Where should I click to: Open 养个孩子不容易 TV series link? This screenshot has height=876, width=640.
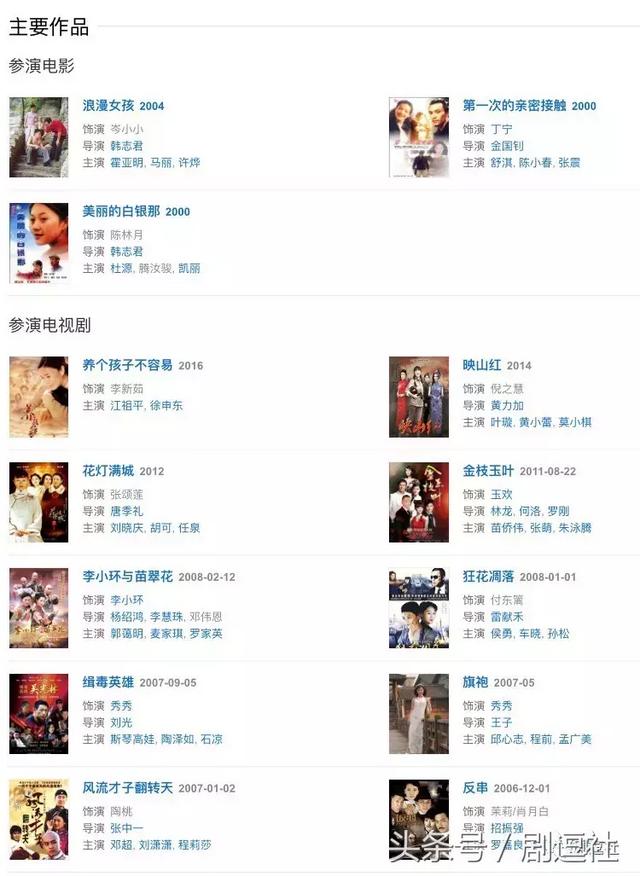click(127, 365)
